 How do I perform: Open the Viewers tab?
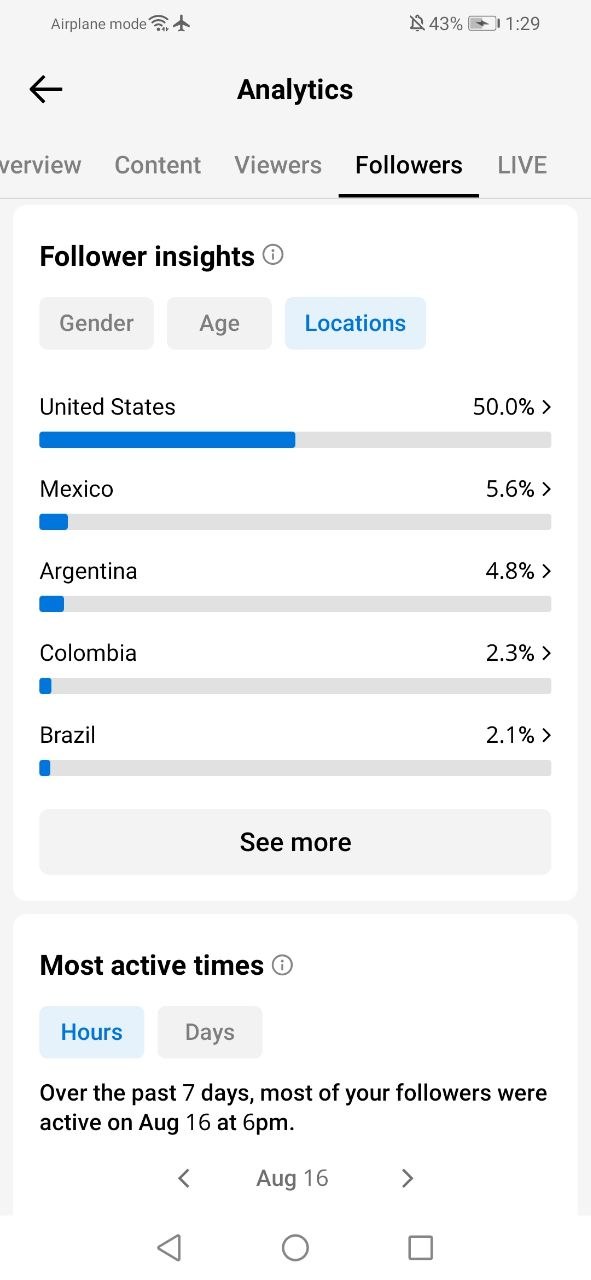tap(278, 165)
